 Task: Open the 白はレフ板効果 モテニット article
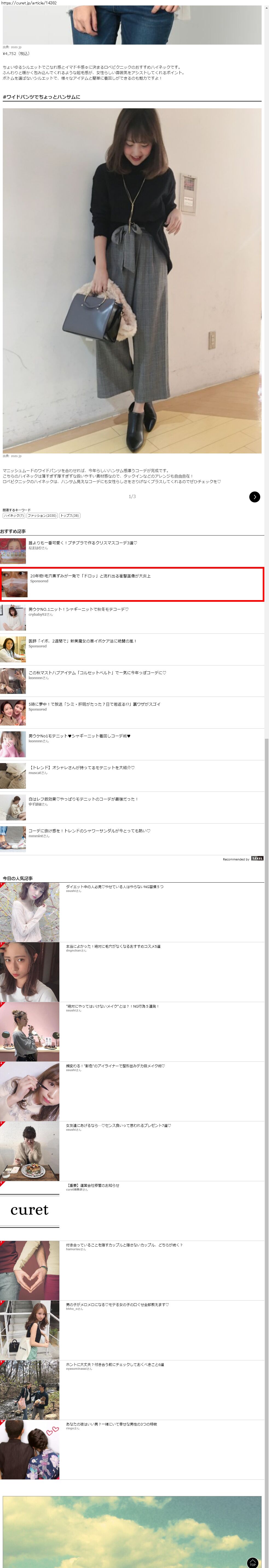tap(83, 799)
